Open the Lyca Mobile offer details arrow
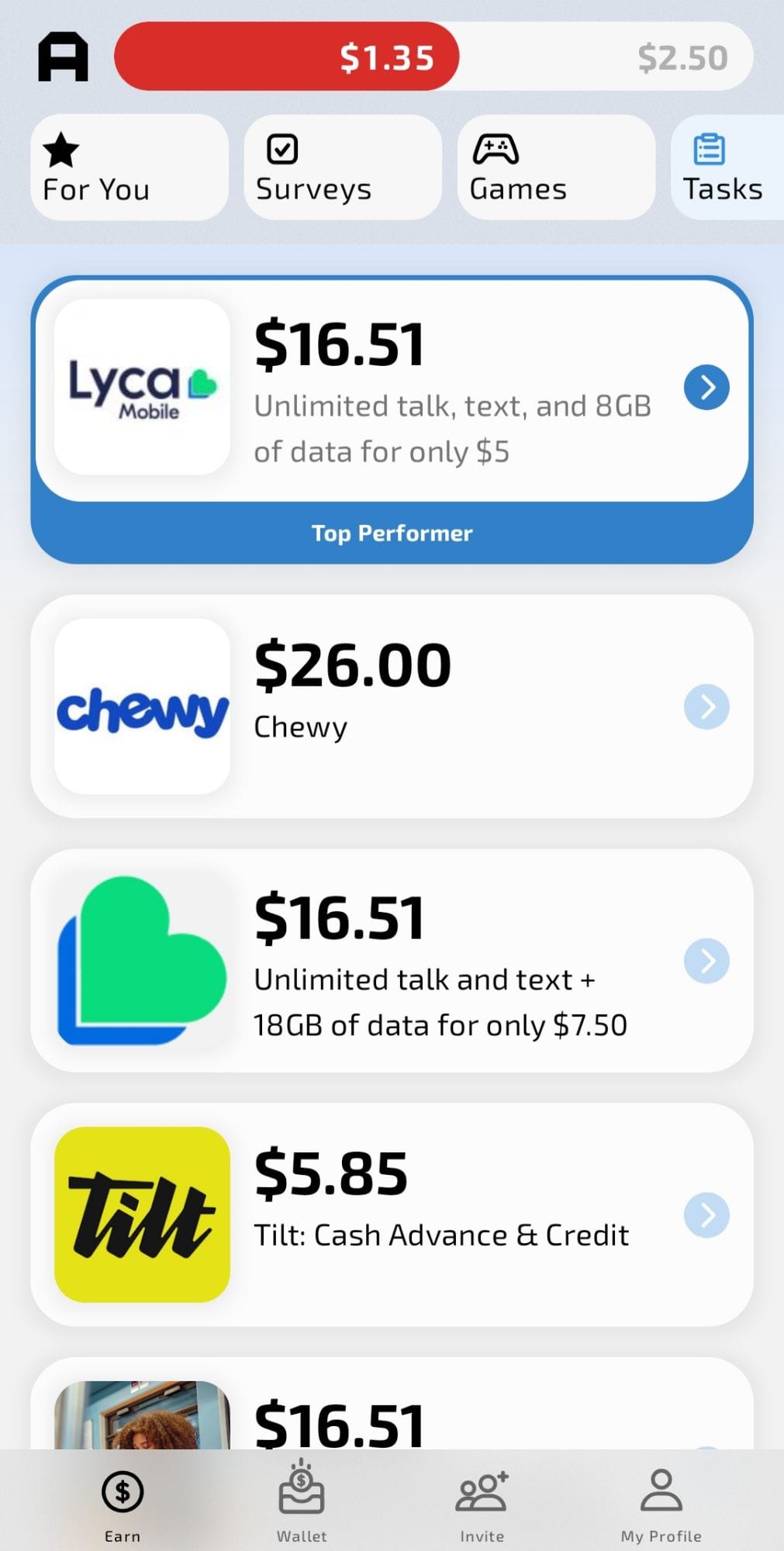This screenshot has height=1551, width=784. click(706, 387)
